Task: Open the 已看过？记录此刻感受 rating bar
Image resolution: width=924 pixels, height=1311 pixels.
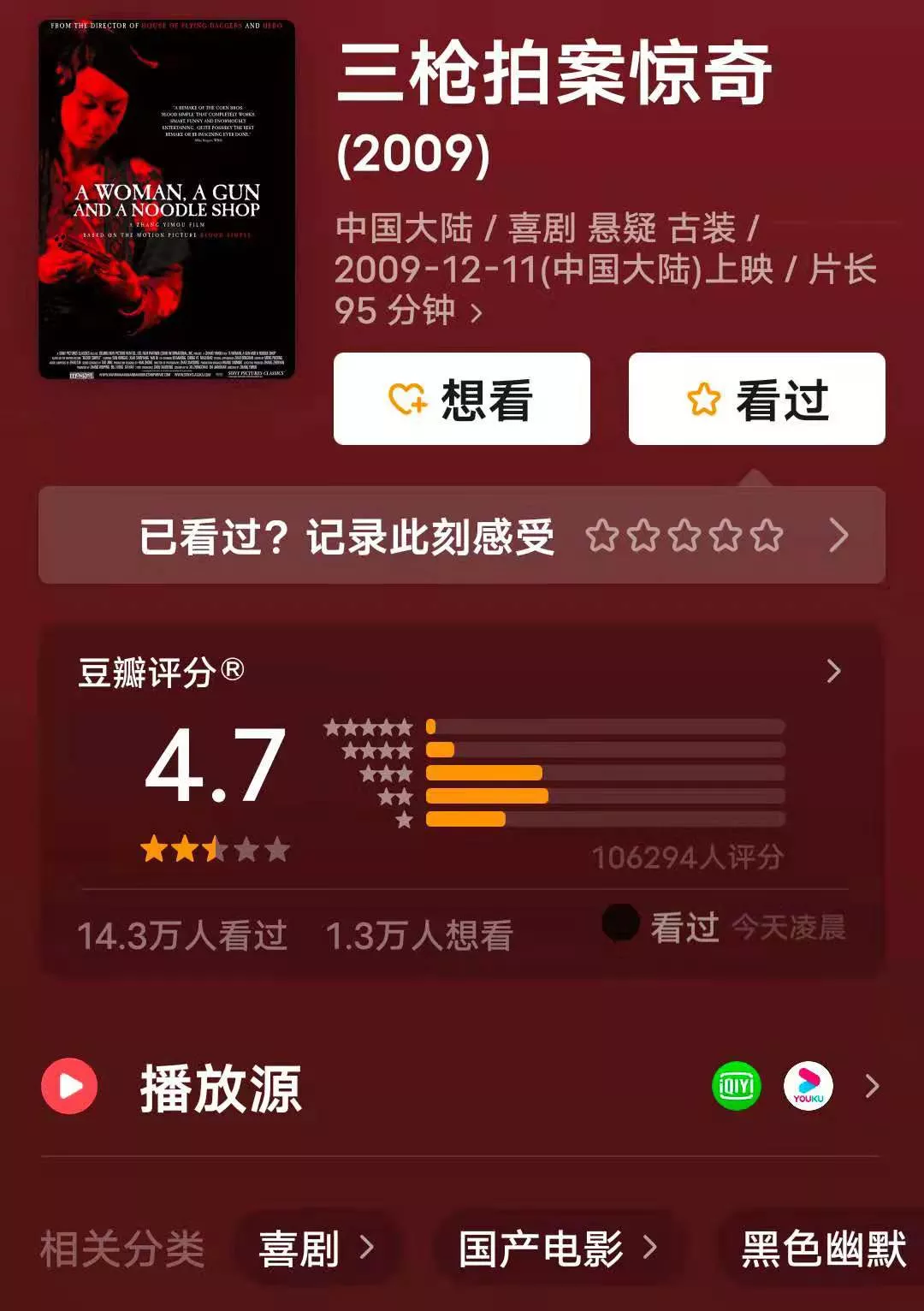Action: pyautogui.click(x=462, y=536)
